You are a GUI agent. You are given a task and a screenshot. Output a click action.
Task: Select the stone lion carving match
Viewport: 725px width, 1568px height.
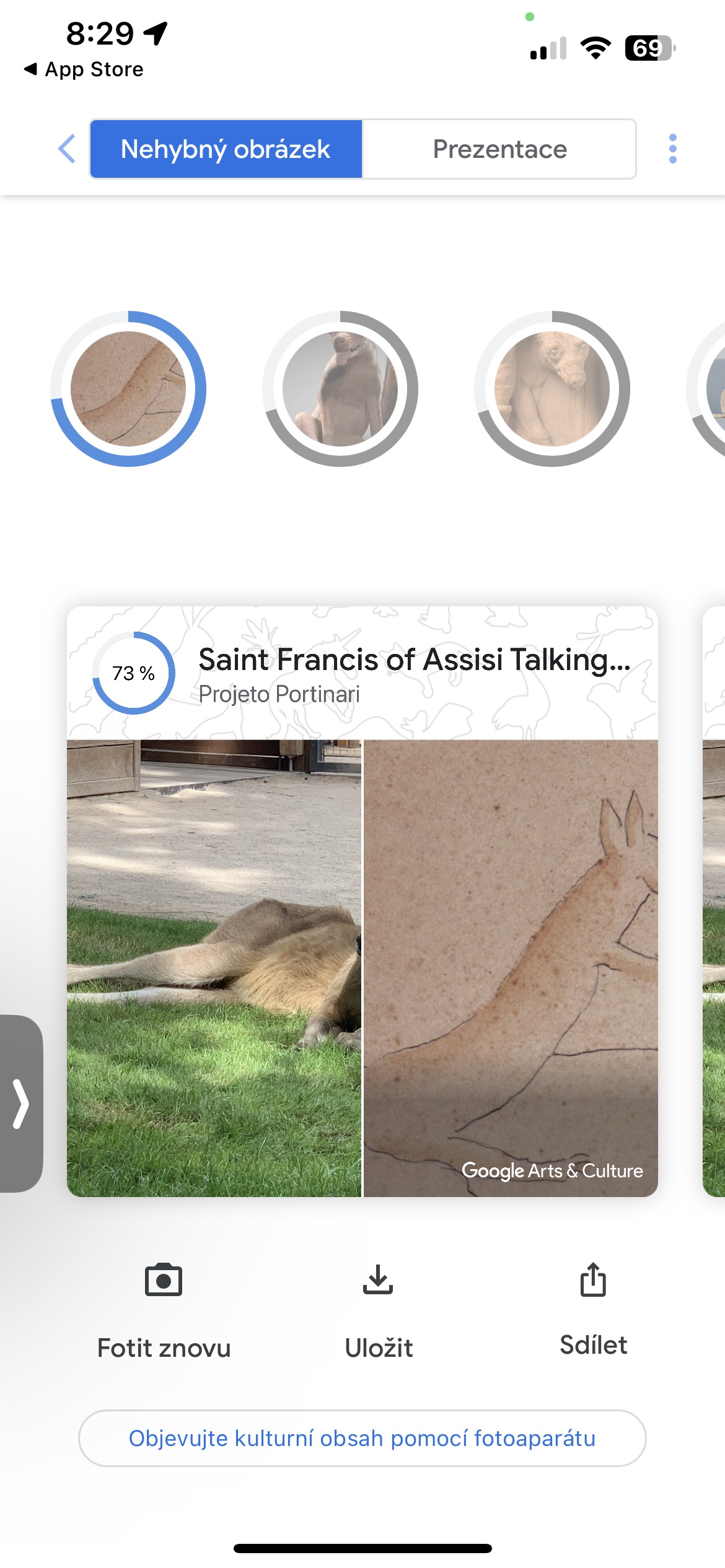pos(552,389)
